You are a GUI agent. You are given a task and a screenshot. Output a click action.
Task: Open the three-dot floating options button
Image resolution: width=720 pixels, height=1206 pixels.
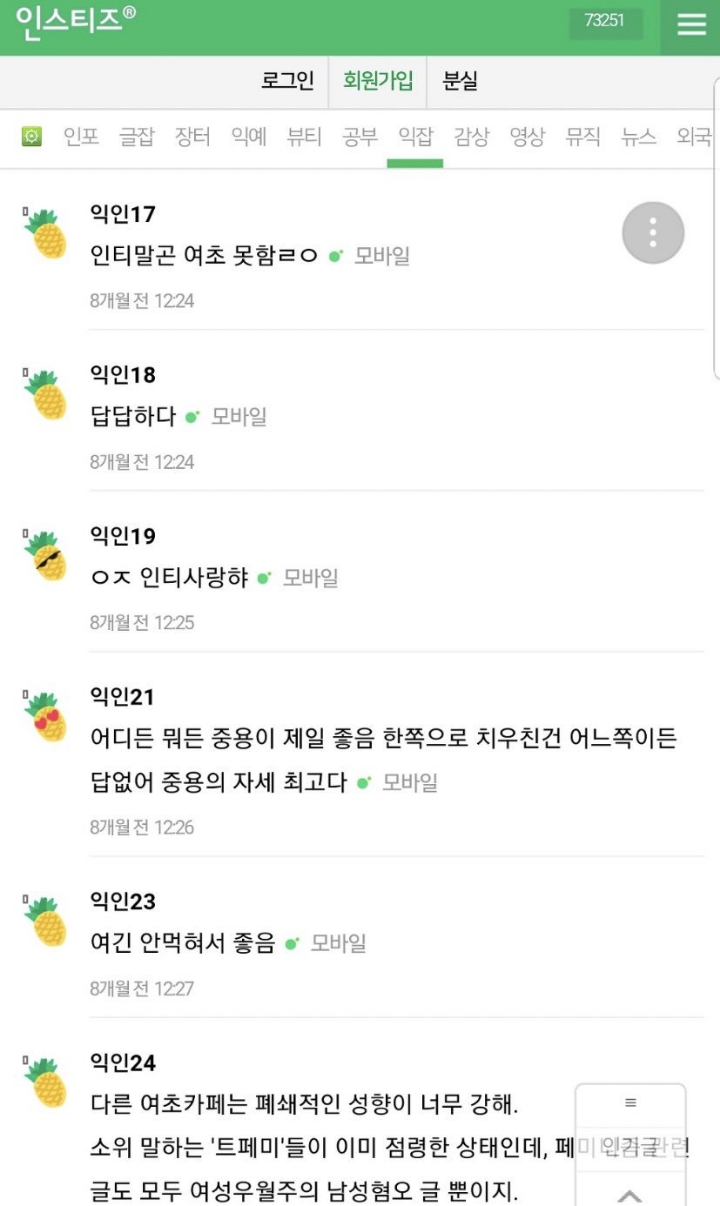(x=653, y=233)
